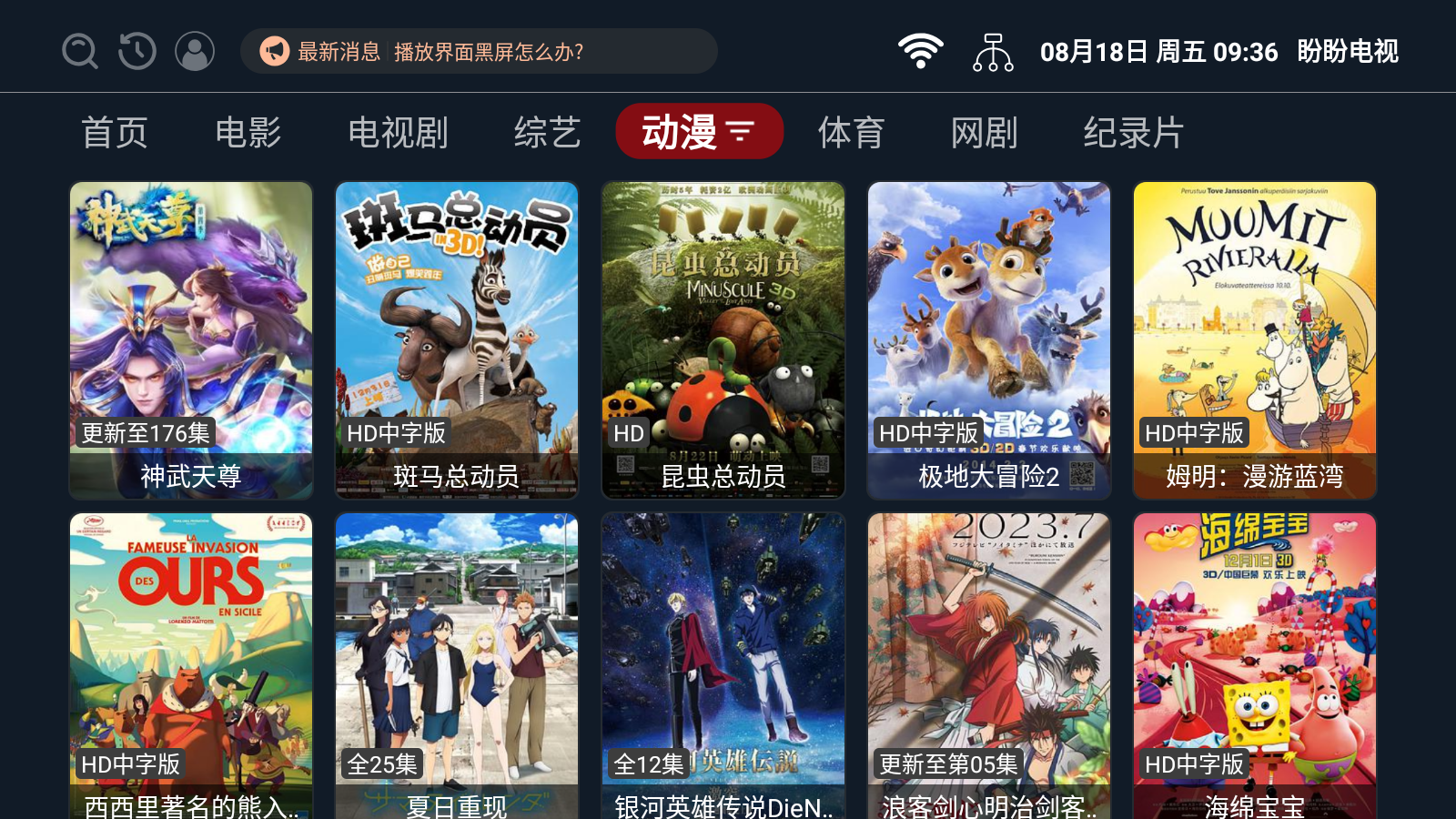Switch to the 电视剧 tab
Image resolution: width=1456 pixels, height=819 pixels.
(398, 133)
